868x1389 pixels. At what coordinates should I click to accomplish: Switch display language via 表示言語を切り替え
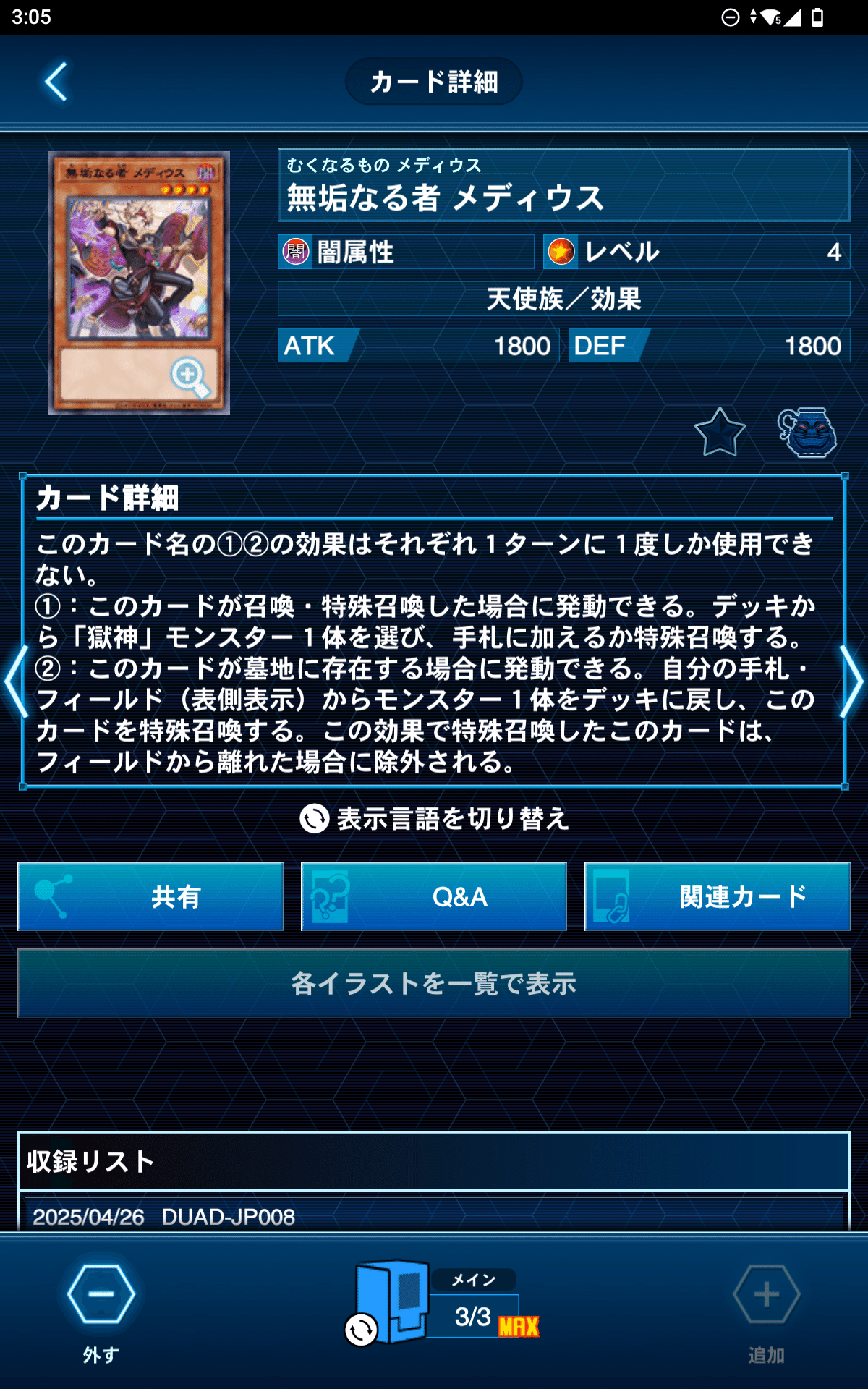point(434,819)
